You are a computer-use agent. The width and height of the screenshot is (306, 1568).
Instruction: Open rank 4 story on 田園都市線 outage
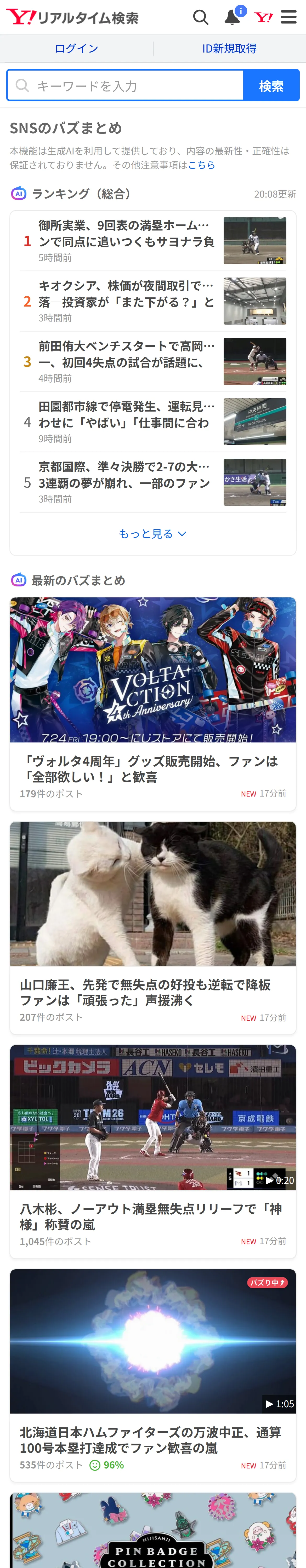click(153, 422)
